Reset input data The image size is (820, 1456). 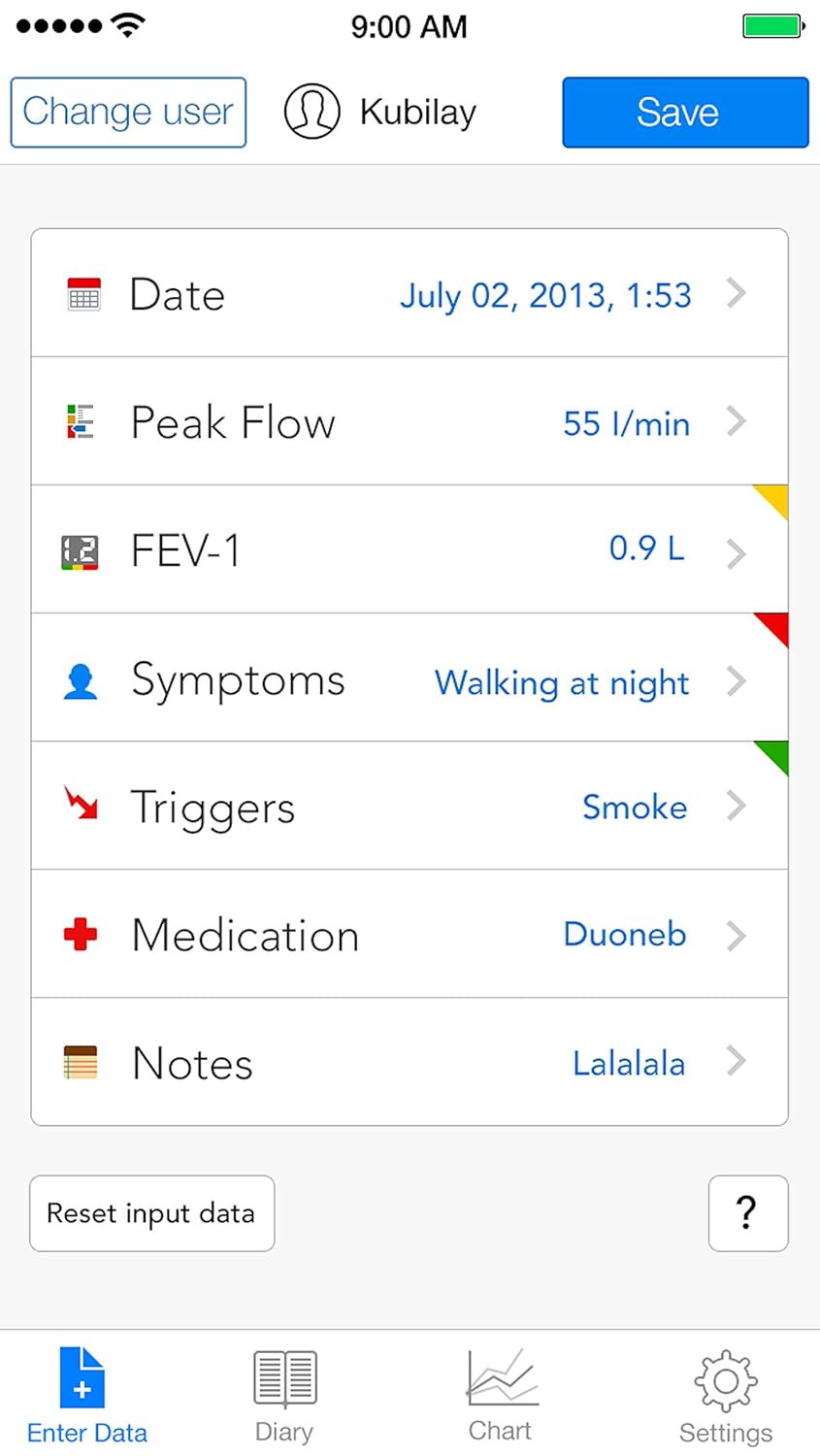tap(152, 1213)
